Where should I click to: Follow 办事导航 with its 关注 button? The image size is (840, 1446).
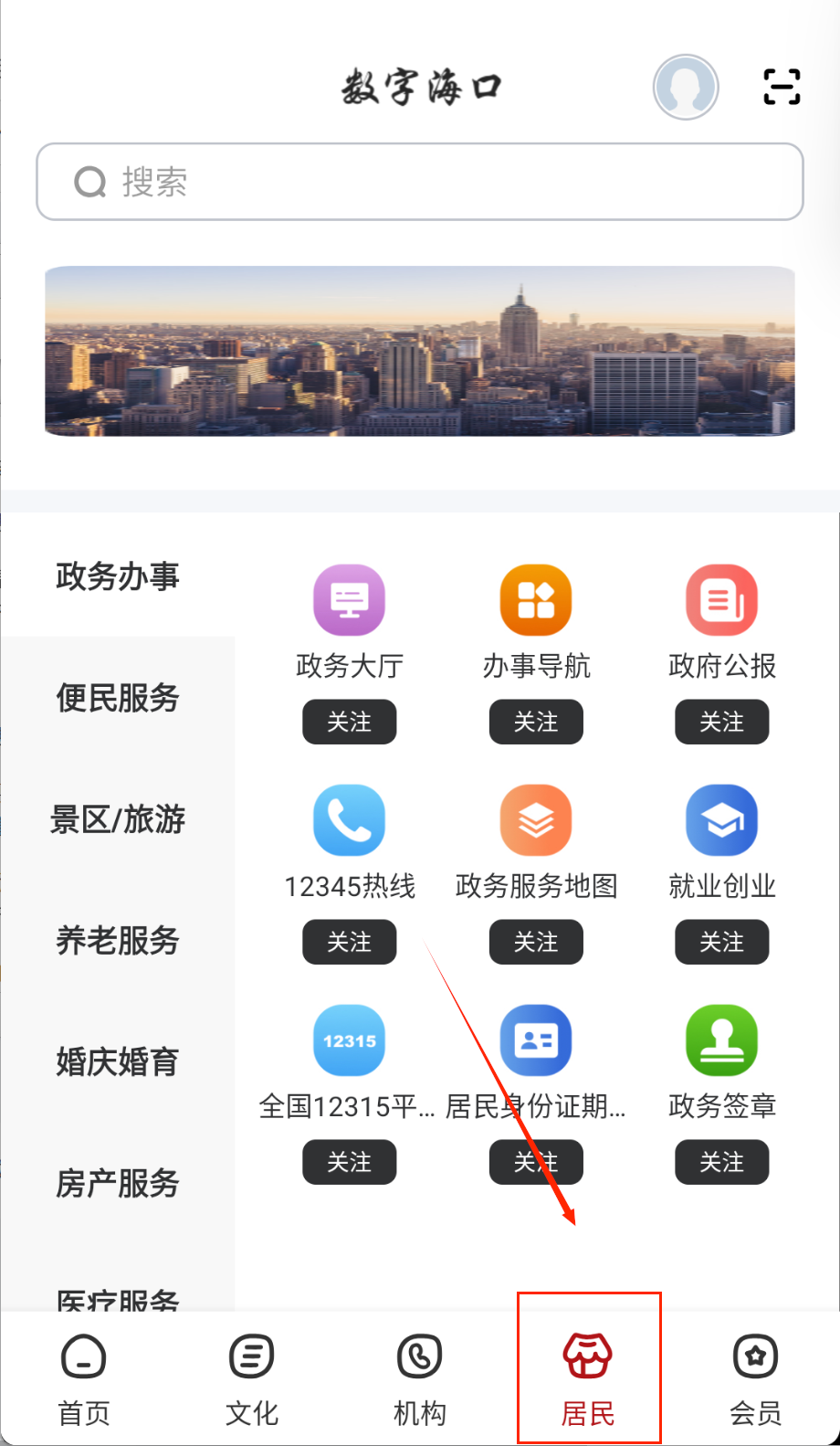pyautogui.click(x=536, y=723)
